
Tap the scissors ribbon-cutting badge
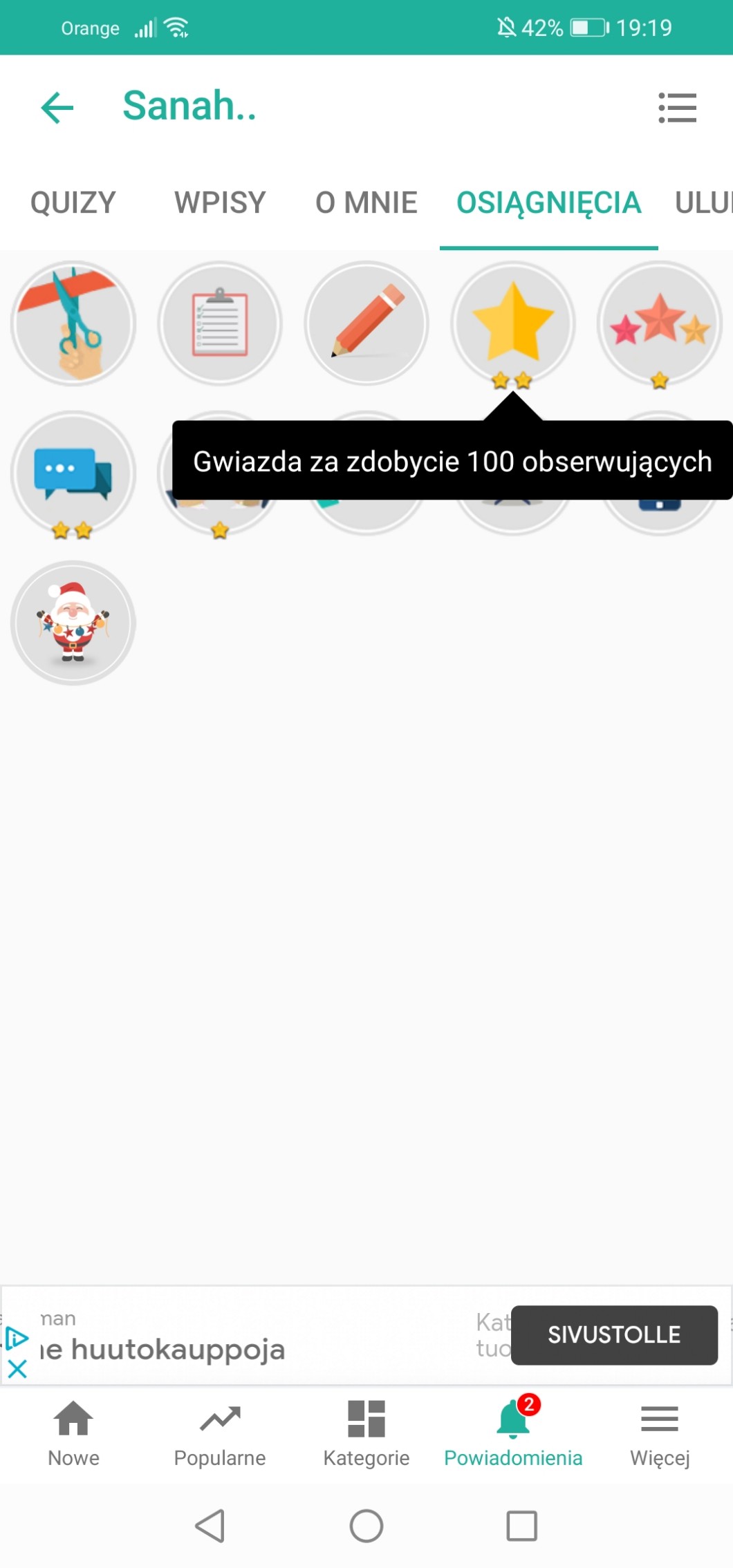pos(73,323)
